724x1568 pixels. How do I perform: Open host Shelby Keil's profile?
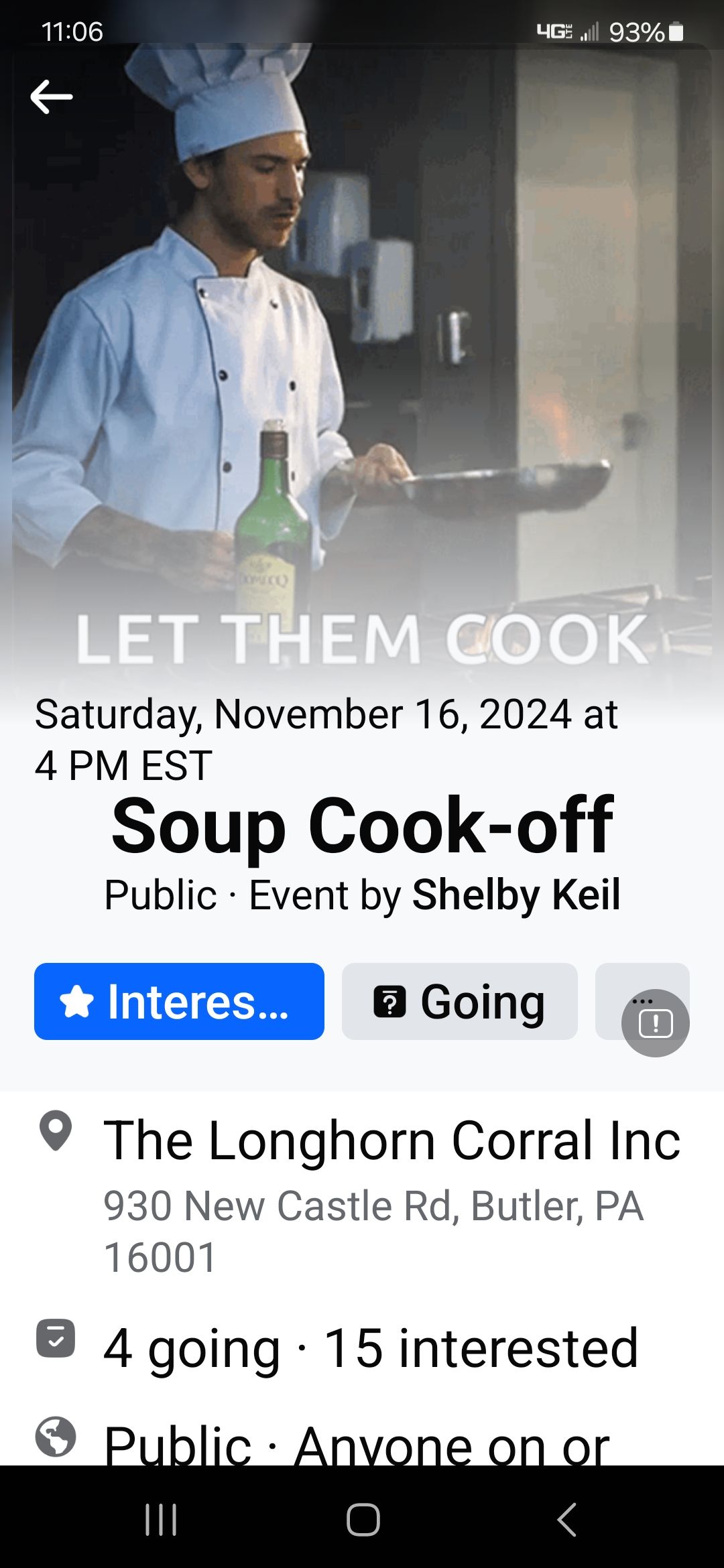pos(516,895)
